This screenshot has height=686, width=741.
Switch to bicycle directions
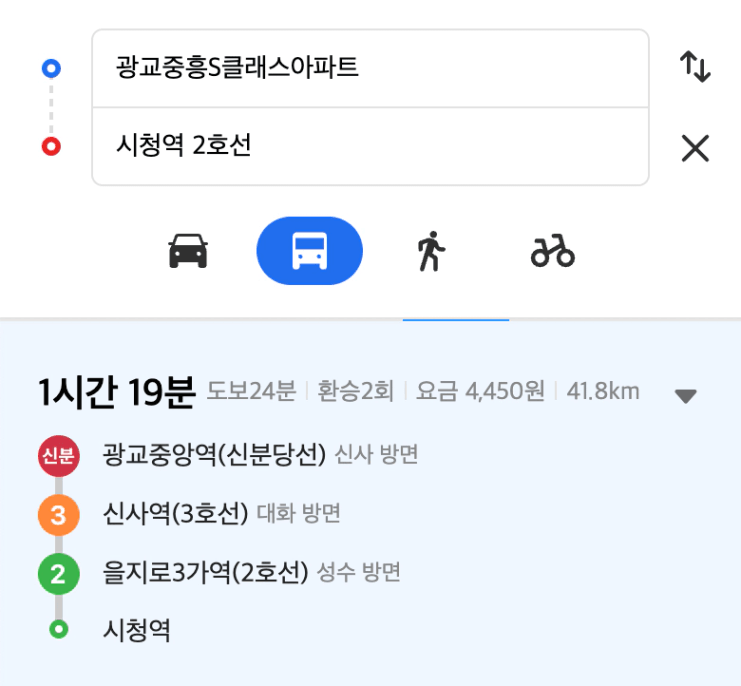click(552, 251)
